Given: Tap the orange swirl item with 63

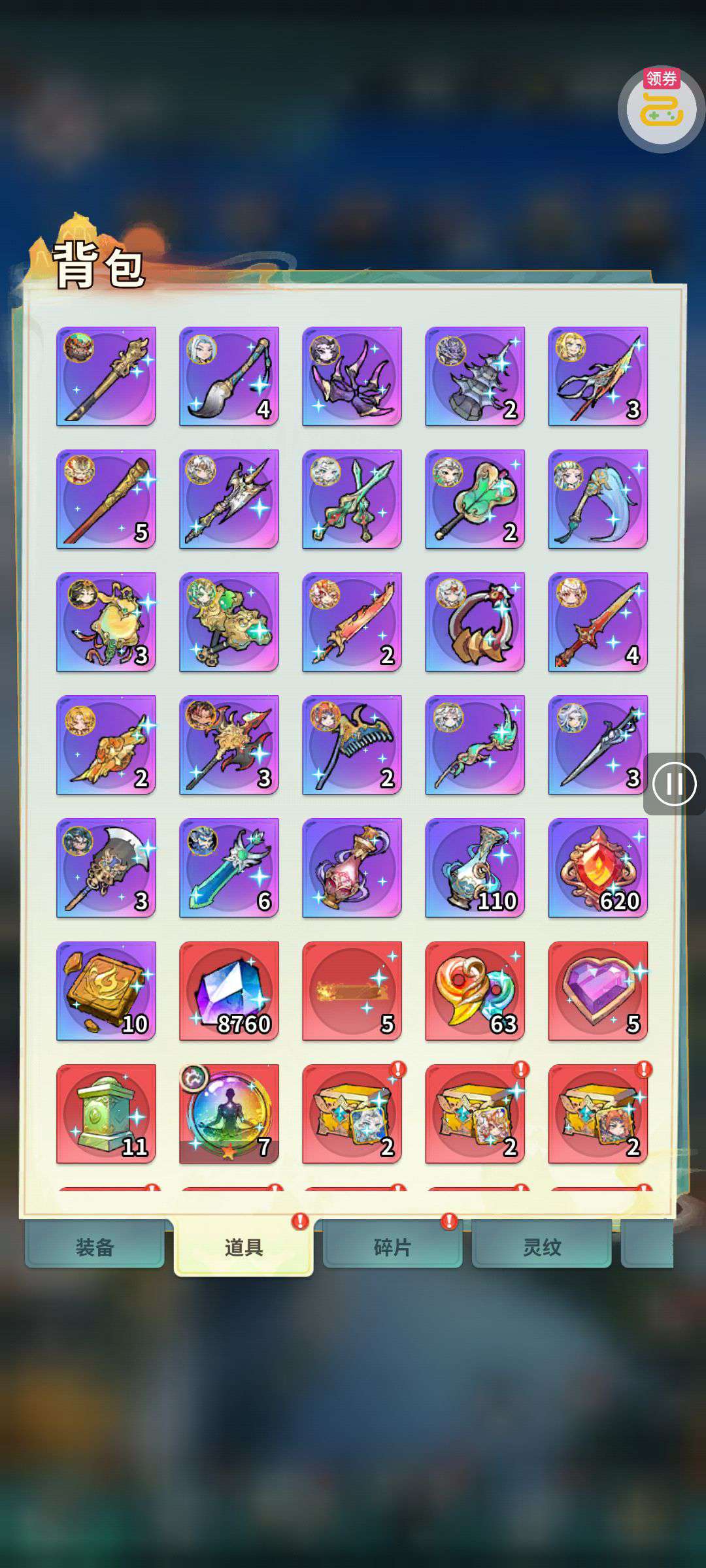Looking at the screenshot, I should click(x=475, y=990).
